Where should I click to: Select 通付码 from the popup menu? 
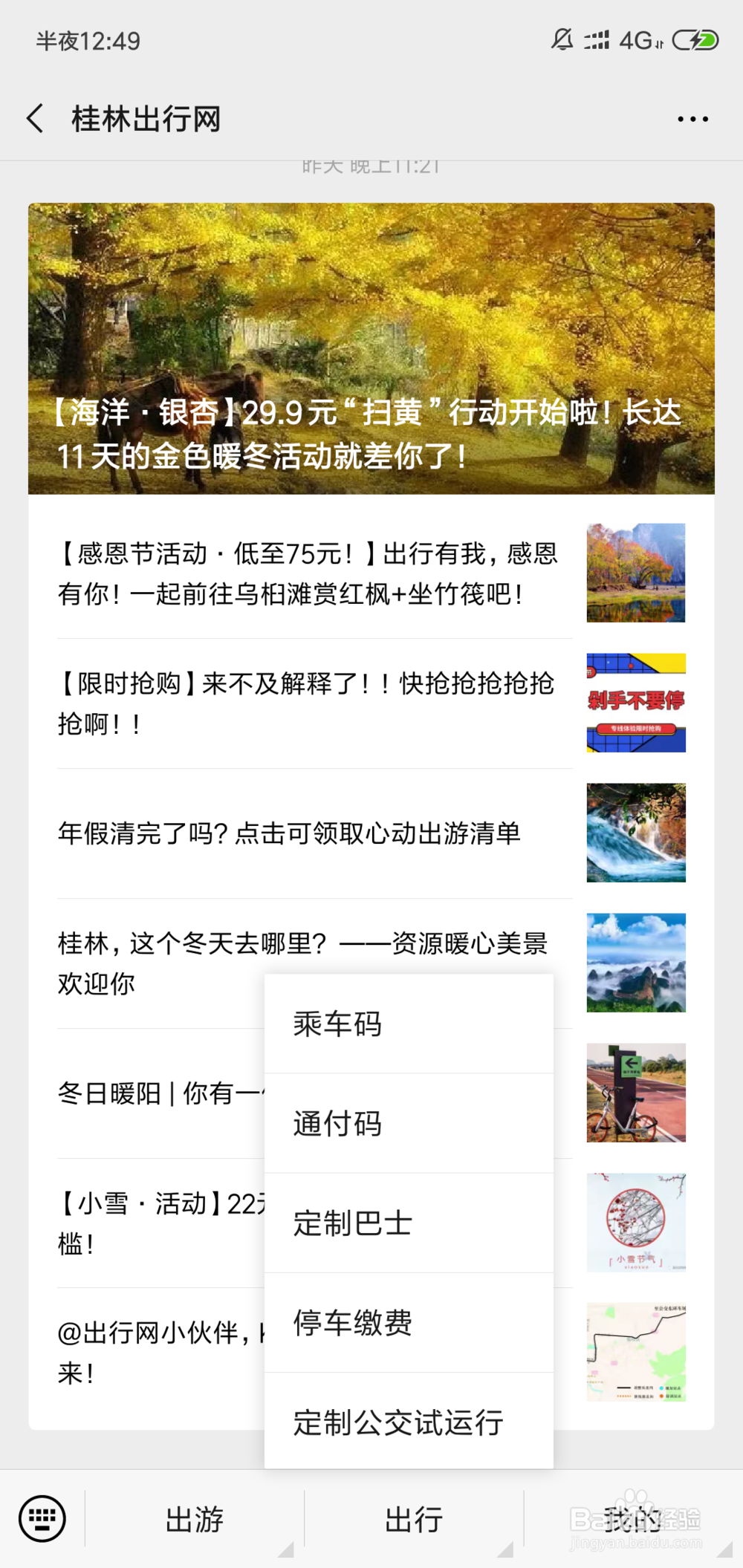pyautogui.click(x=337, y=1124)
